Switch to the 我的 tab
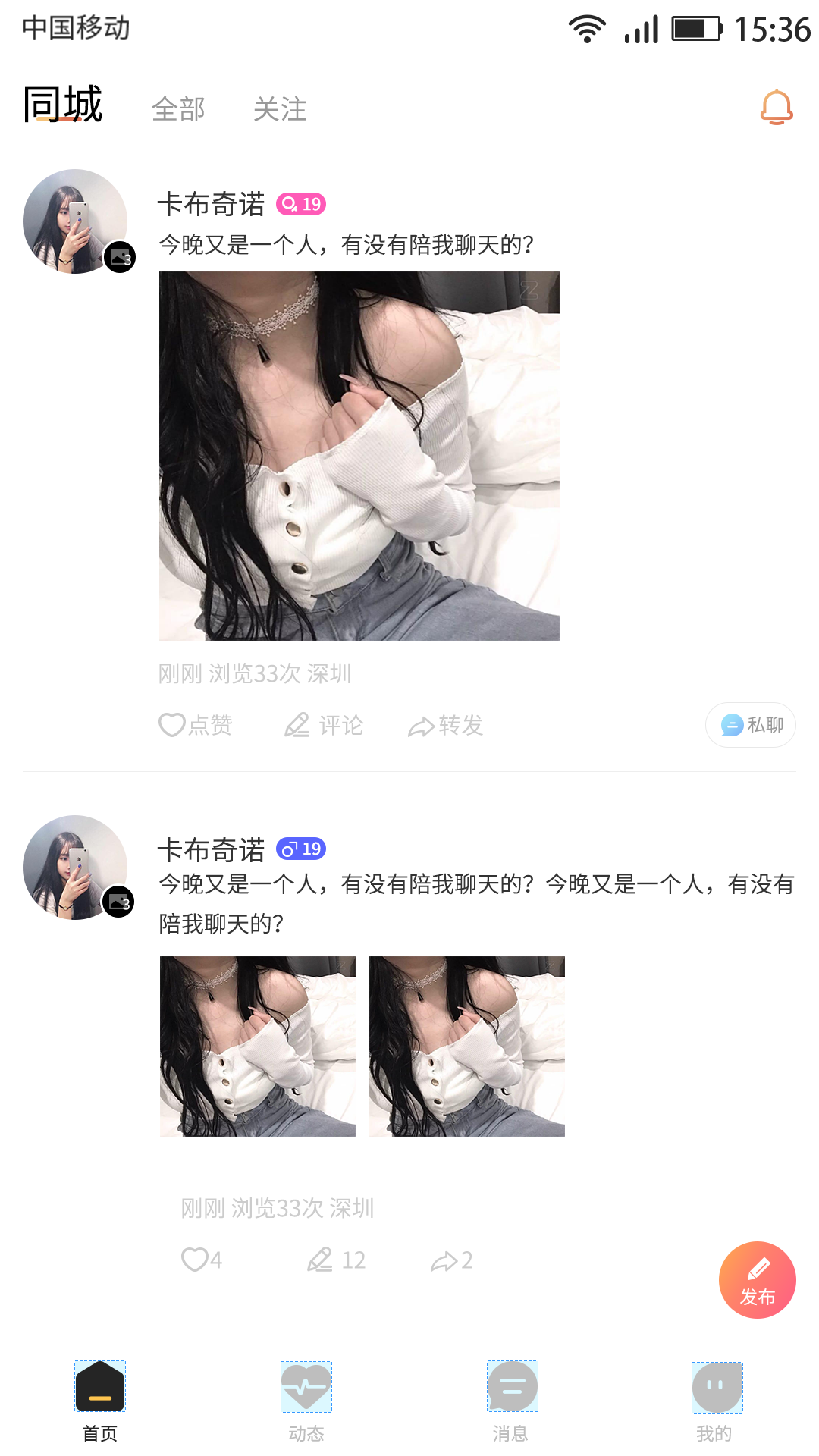 click(x=716, y=1400)
